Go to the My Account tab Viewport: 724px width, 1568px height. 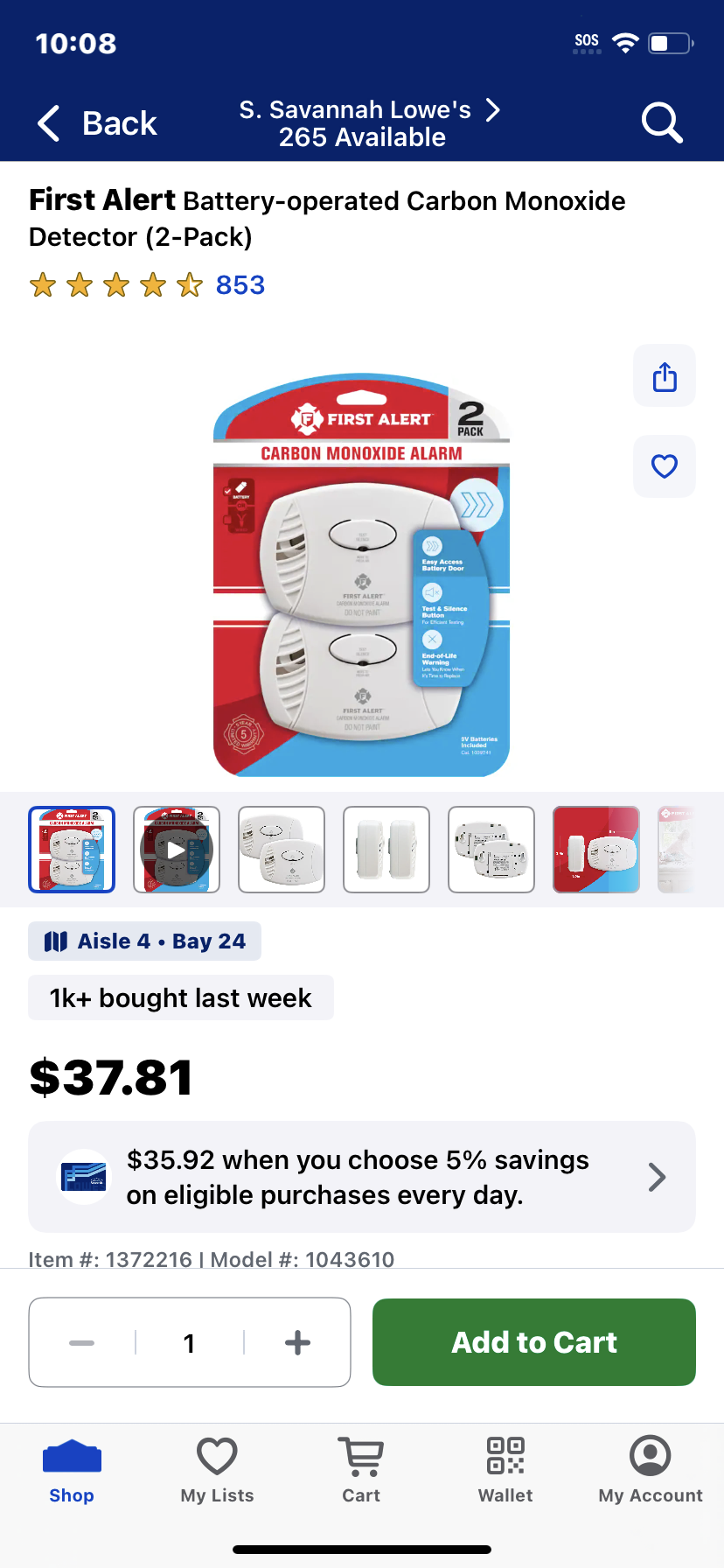(x=651, y=1470)
